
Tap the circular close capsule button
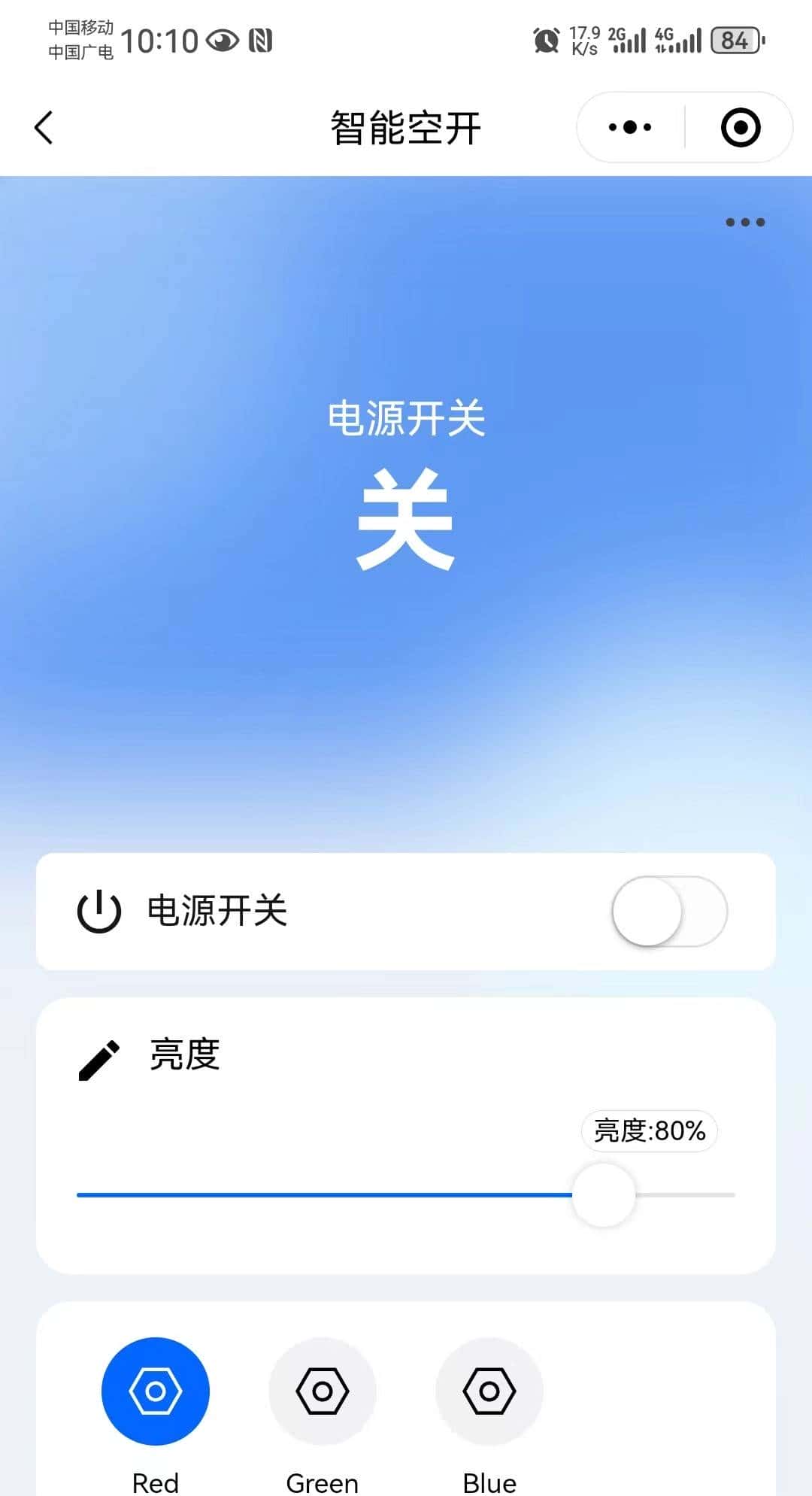click(740, 128)
